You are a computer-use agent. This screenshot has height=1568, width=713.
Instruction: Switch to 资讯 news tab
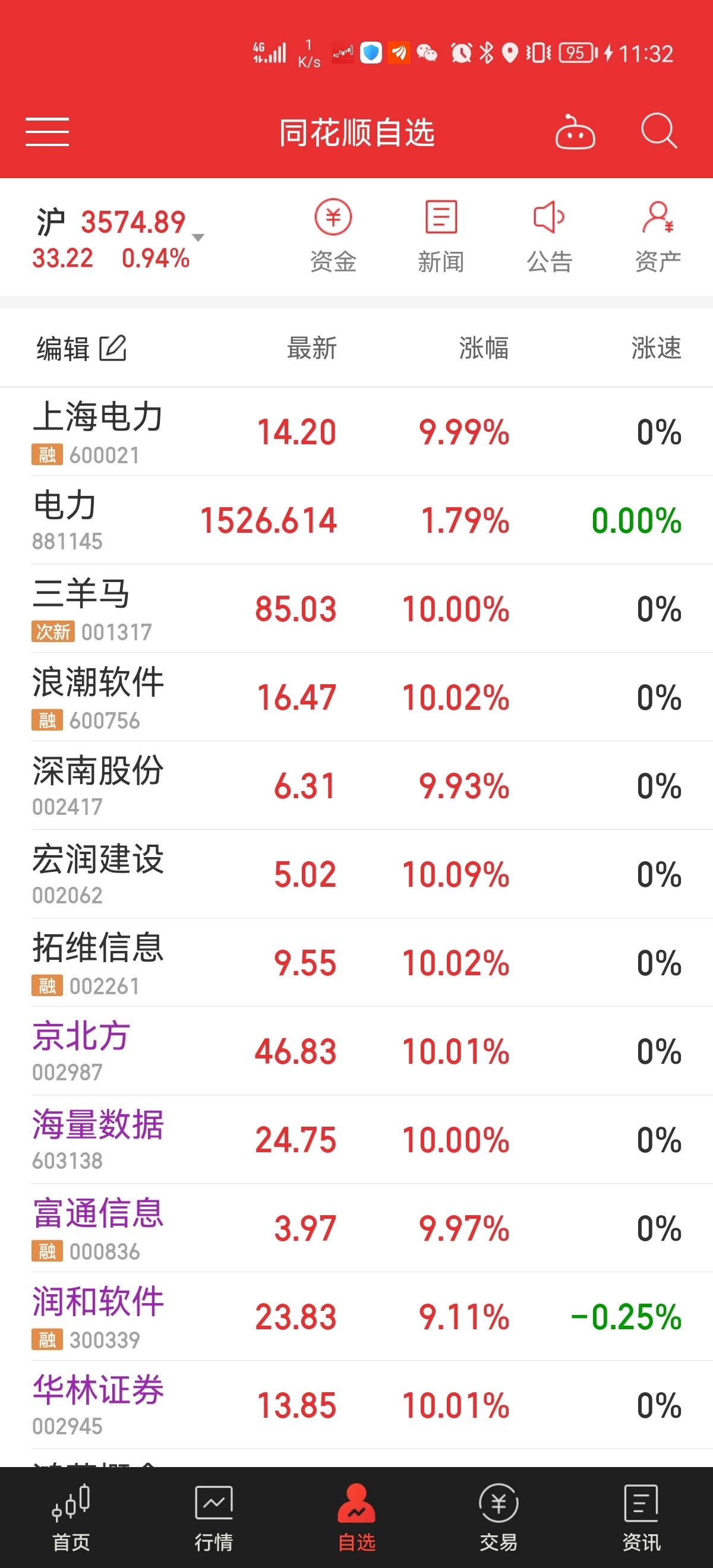click(641, 1517)
